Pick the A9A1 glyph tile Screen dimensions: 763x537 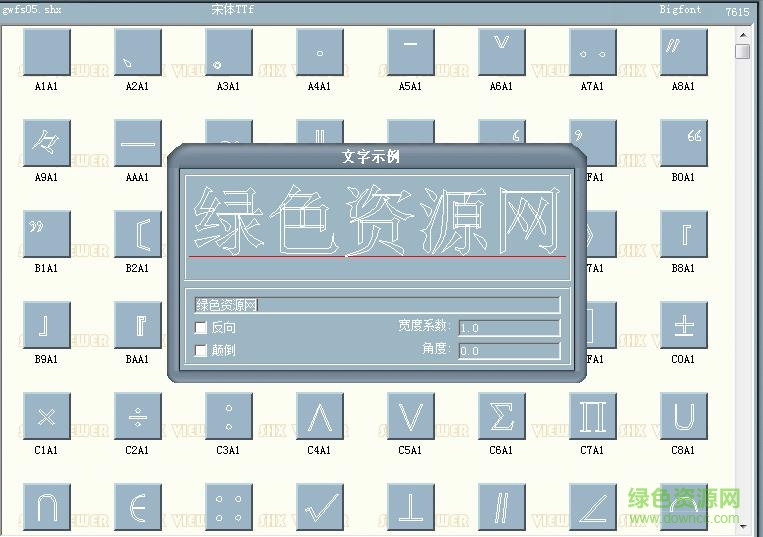click(x=46, y=144)
